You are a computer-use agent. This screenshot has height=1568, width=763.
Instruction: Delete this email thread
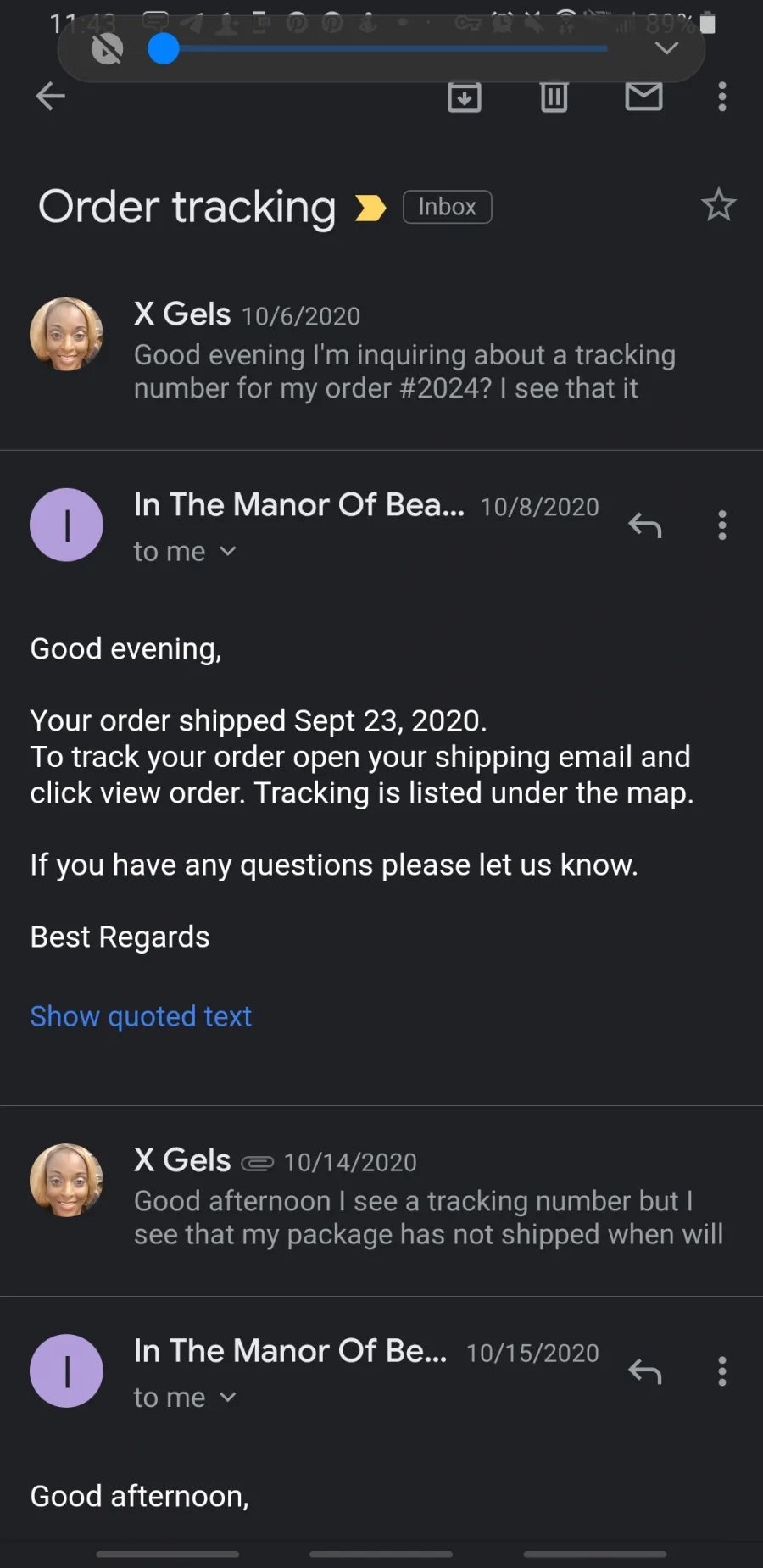pos(554,97)
